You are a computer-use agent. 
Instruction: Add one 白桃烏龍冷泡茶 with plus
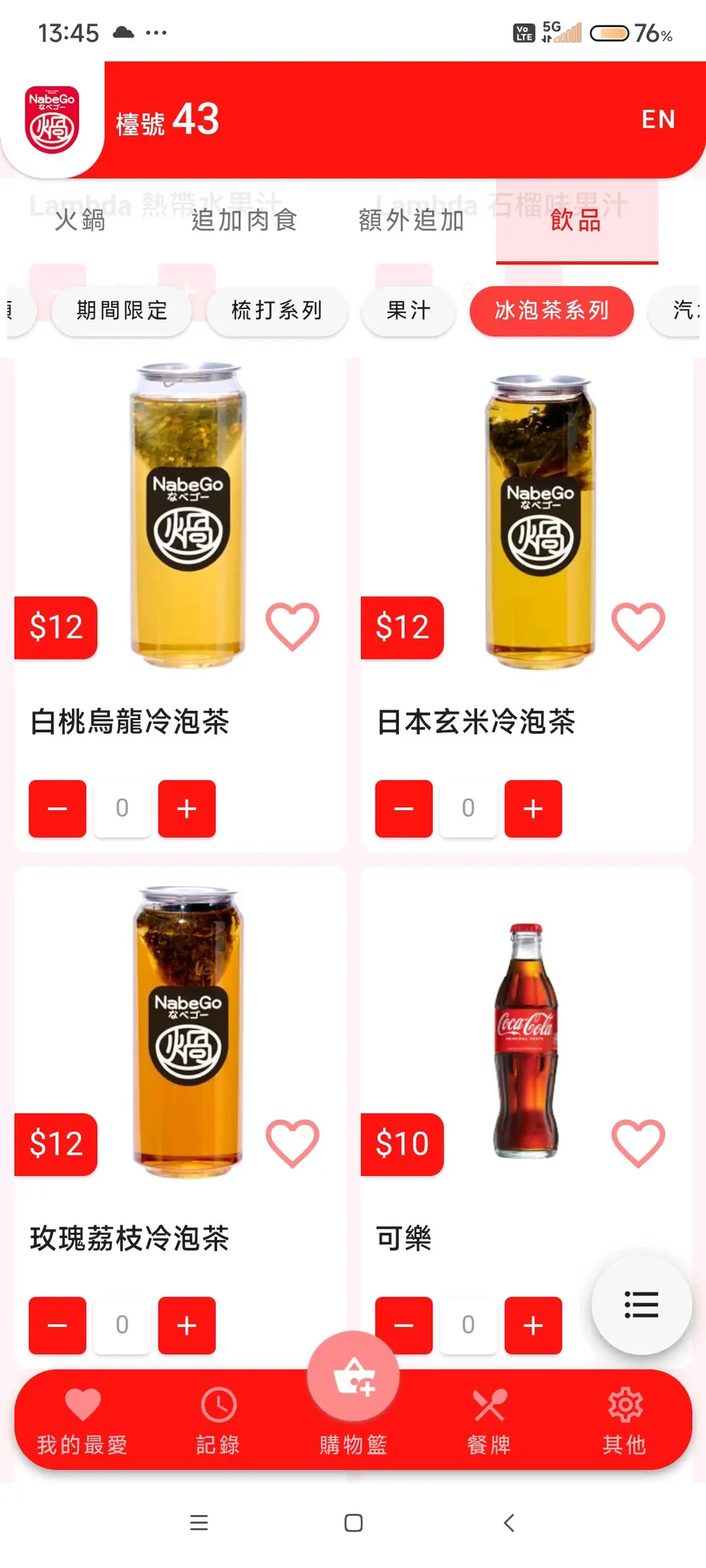click(x=187, y=809)
